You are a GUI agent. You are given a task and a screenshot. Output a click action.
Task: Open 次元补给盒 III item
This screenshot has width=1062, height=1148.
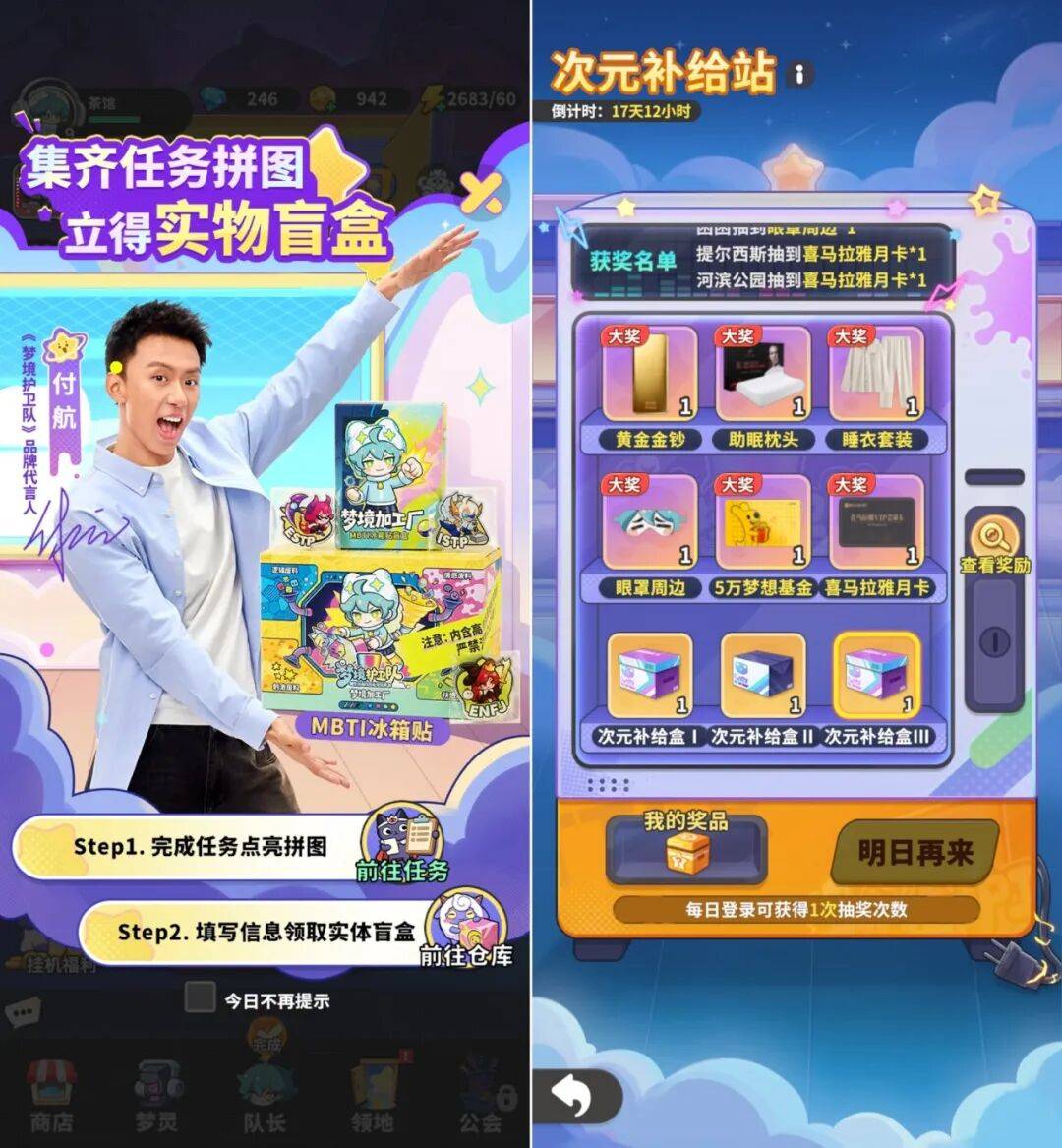point(876,677)
